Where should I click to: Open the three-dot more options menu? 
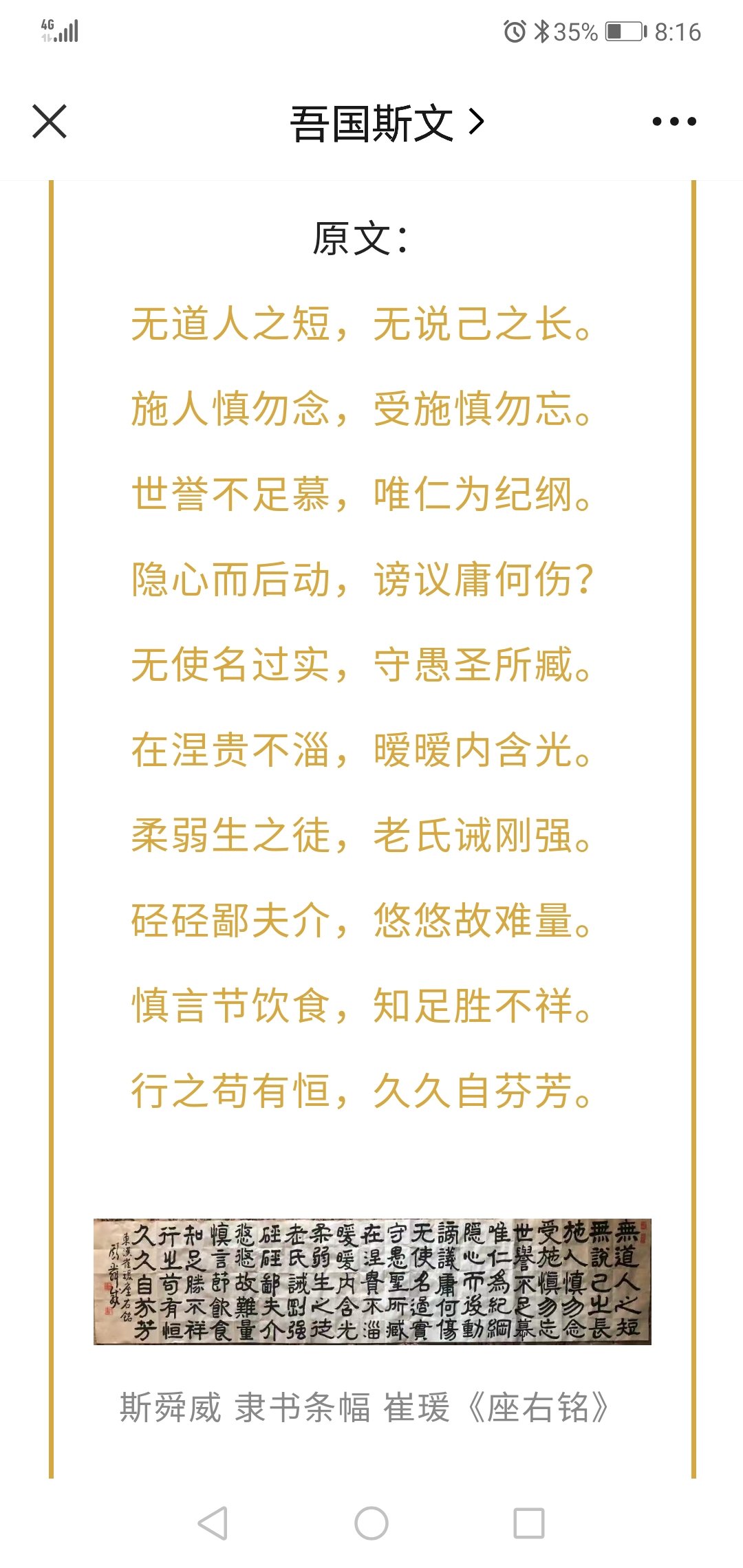tap(674, 122)
